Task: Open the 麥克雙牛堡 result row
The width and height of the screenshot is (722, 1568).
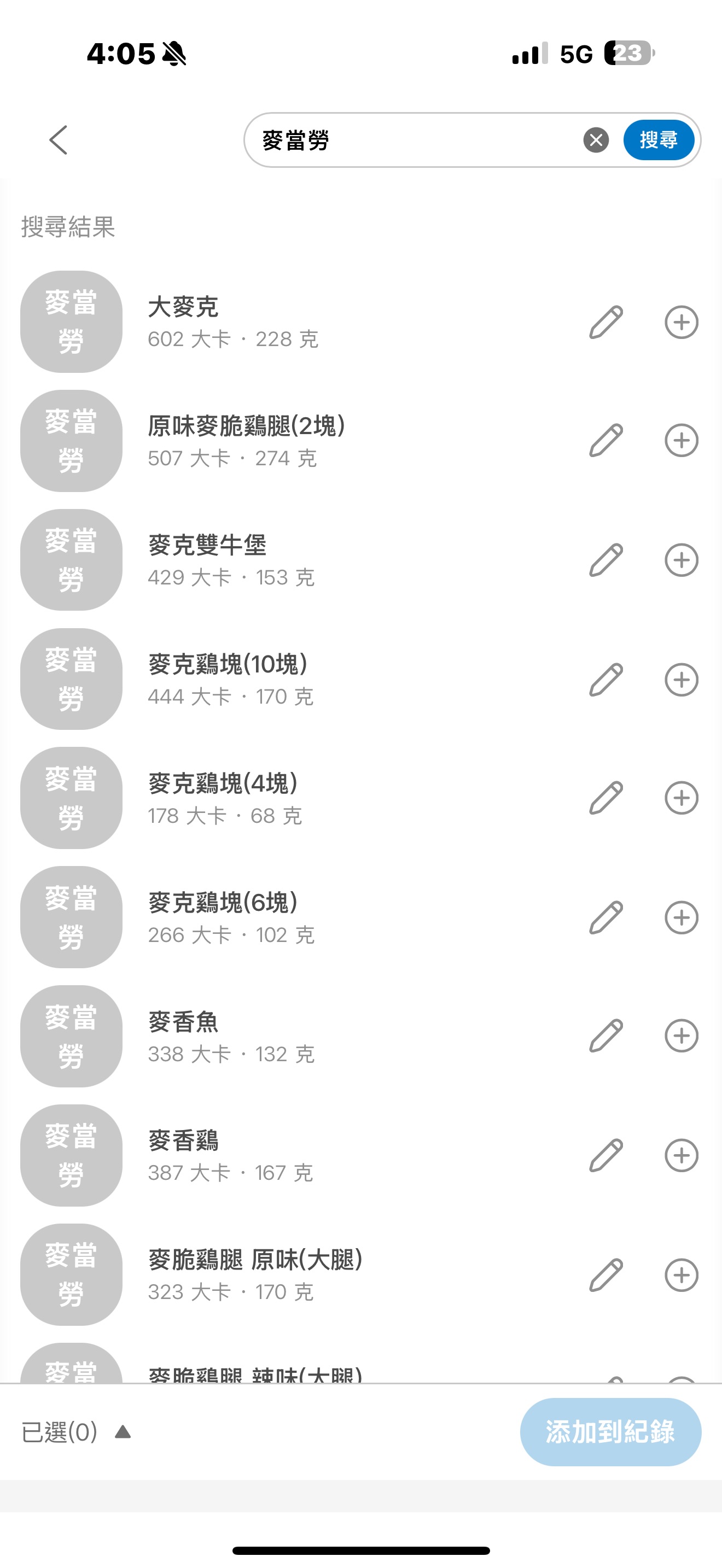Action: (361, 560)
